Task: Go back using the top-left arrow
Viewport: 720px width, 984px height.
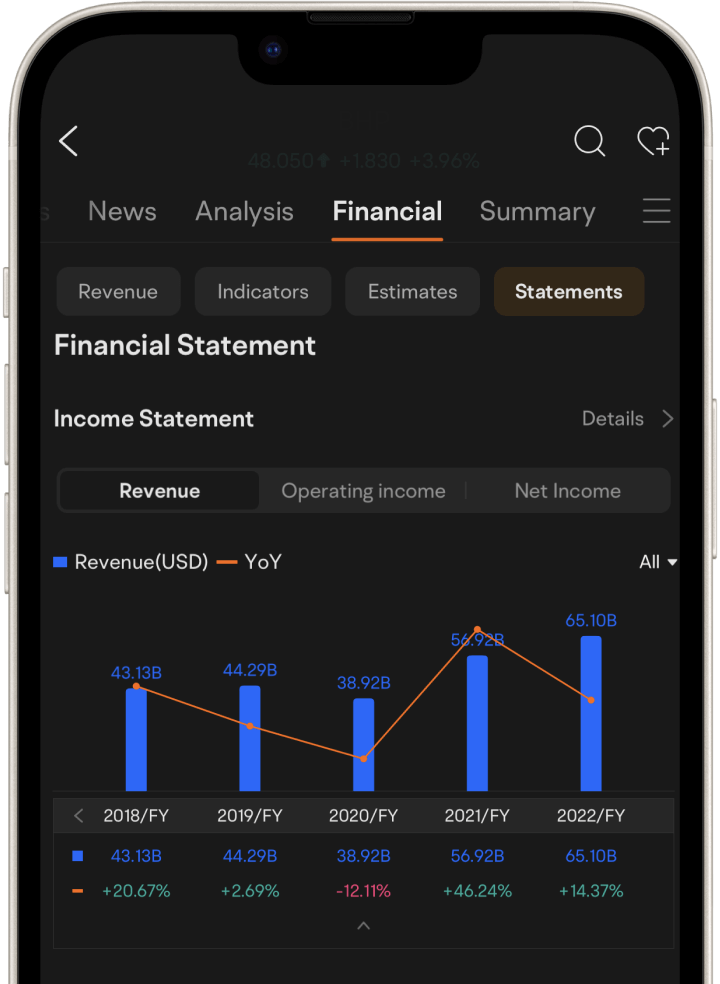Action: pyautogui.click(x=68, y=141)
